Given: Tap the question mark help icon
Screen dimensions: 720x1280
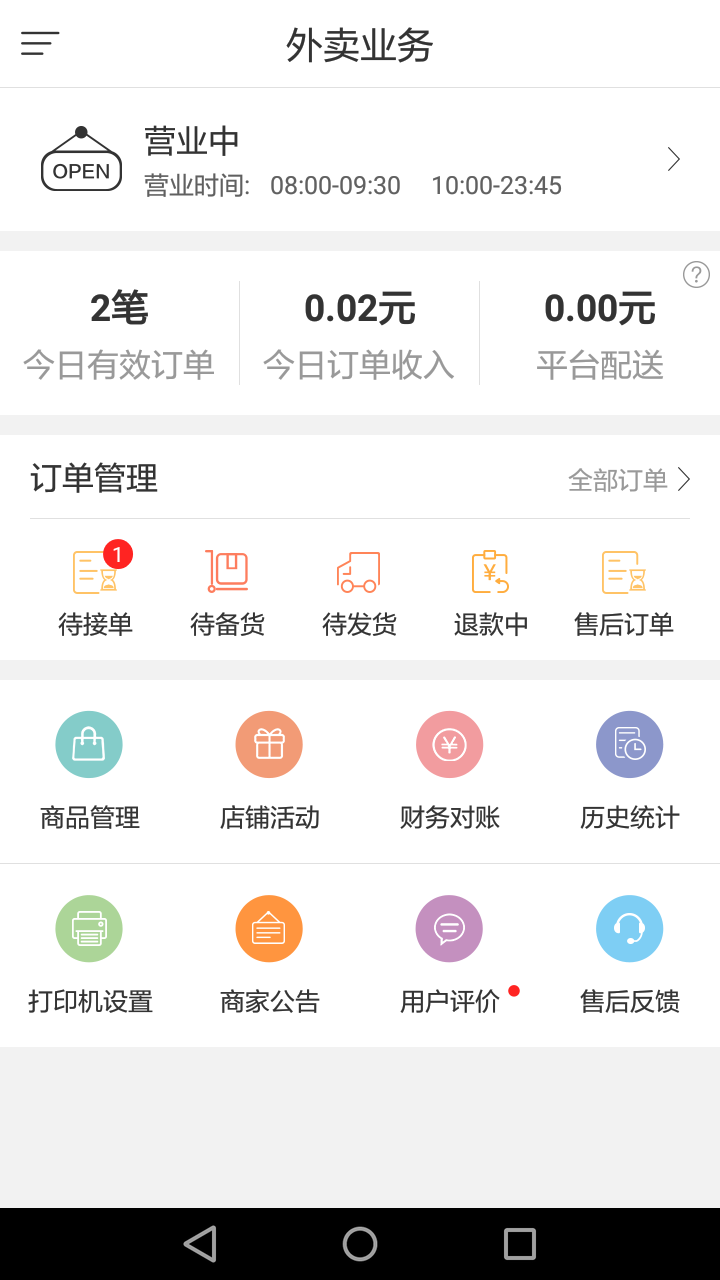Looking at the screenshot, I should [696, 274].
